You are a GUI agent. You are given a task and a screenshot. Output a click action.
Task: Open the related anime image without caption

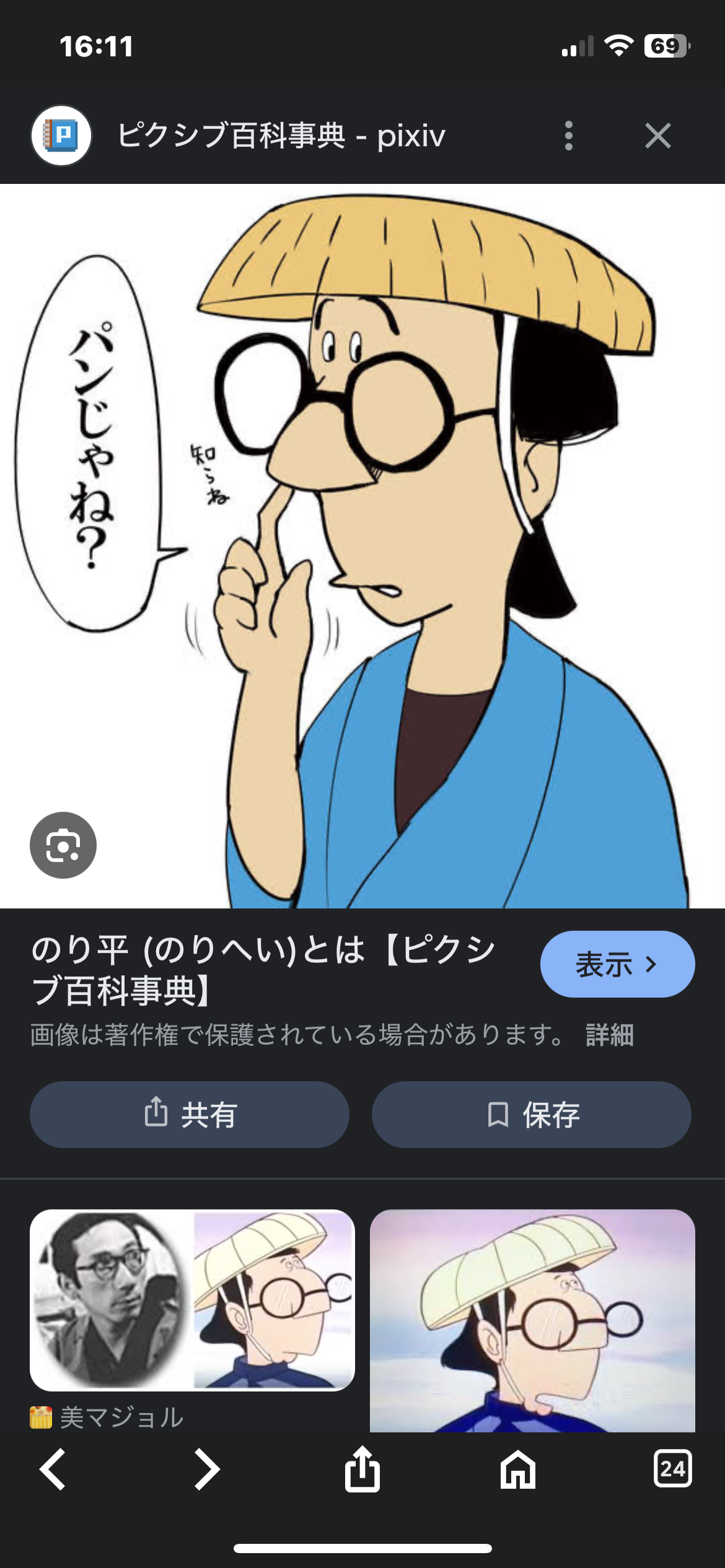click(532, 1319)
